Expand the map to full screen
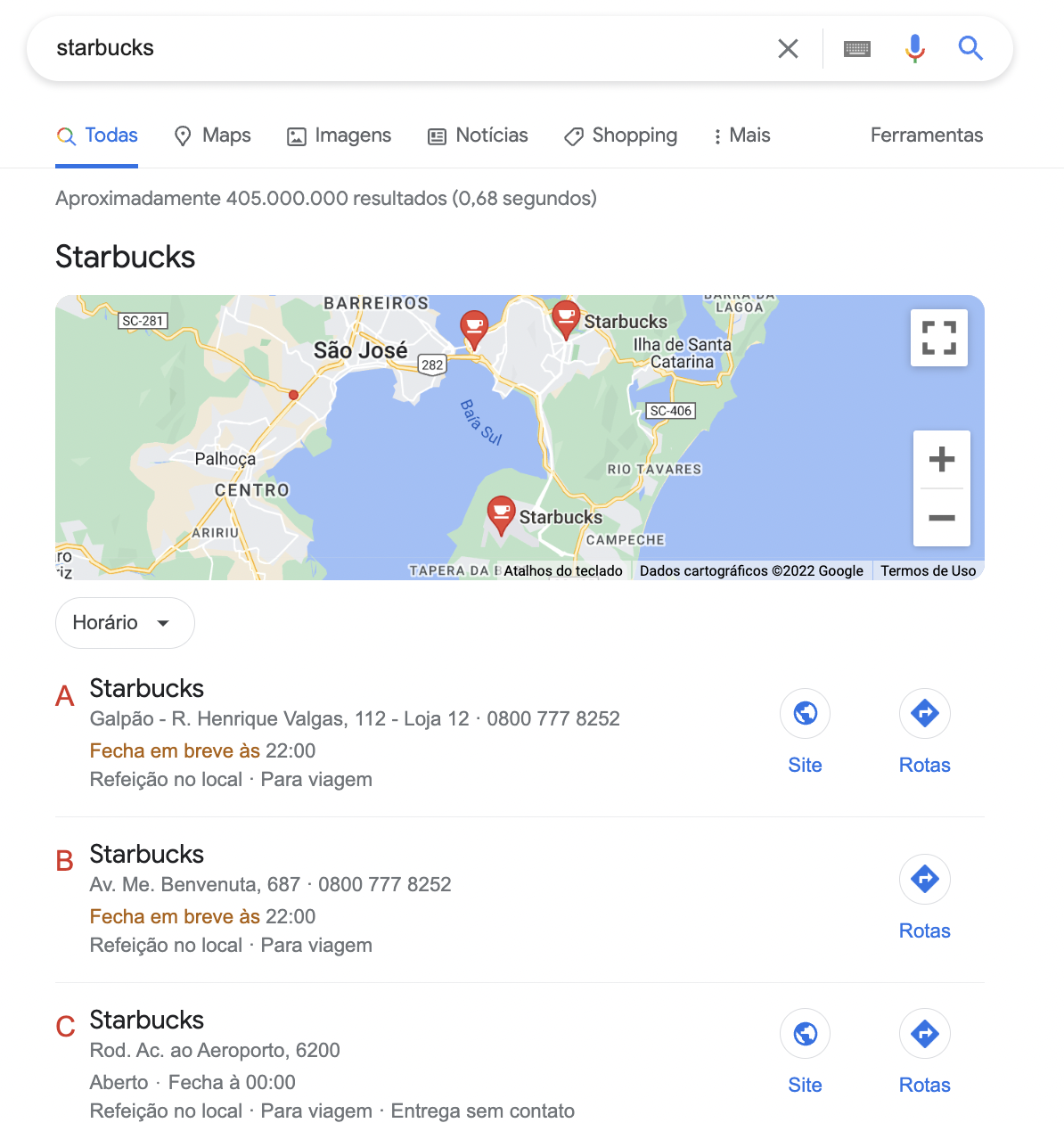The image size is (1064, 1123). (x=938, y=338)
